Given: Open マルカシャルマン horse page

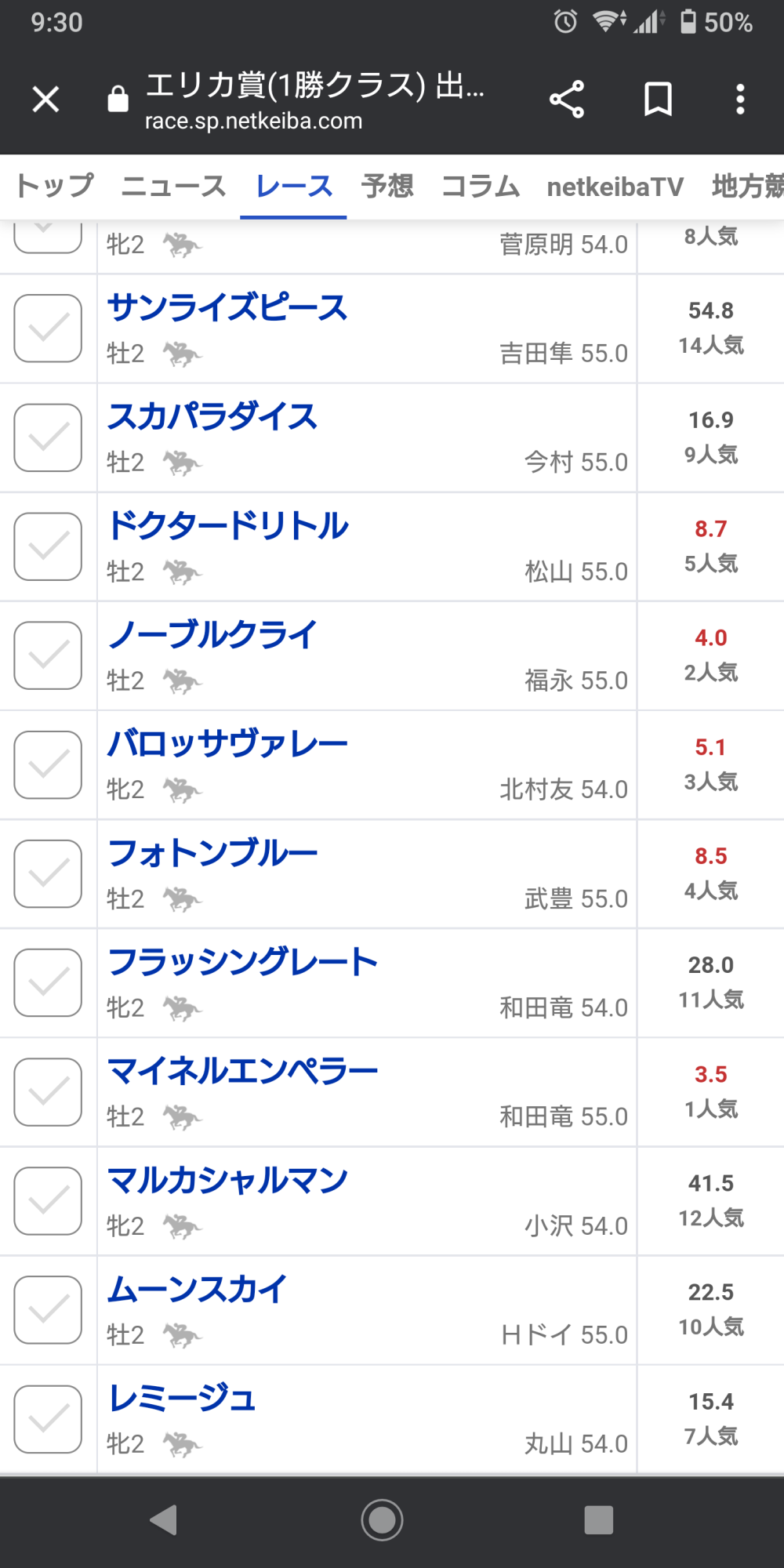Looking at the screenshot, I should (x=227, y=1179).
